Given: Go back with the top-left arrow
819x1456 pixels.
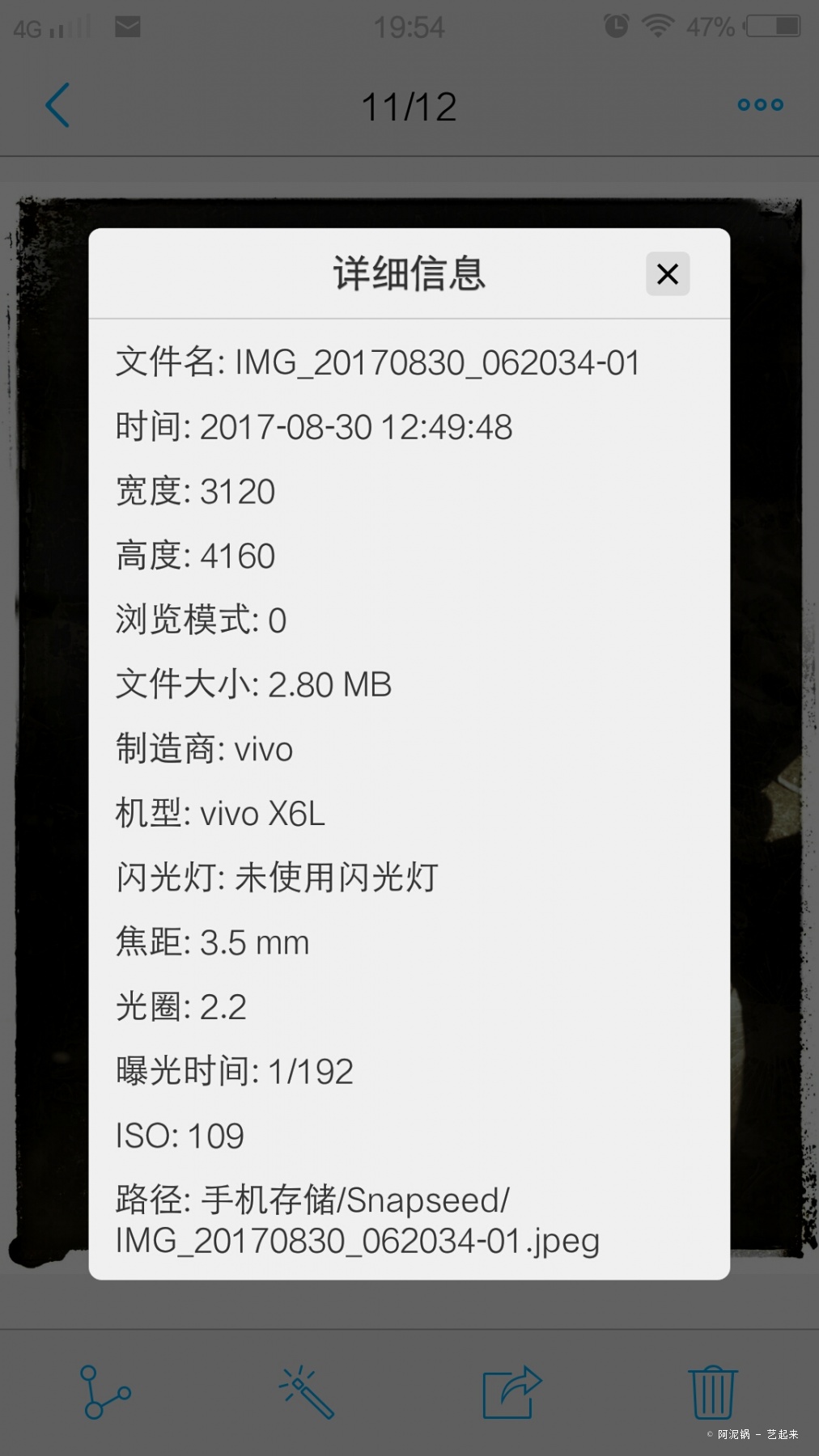Looking at the screenshot, I should tap(57, 105).
